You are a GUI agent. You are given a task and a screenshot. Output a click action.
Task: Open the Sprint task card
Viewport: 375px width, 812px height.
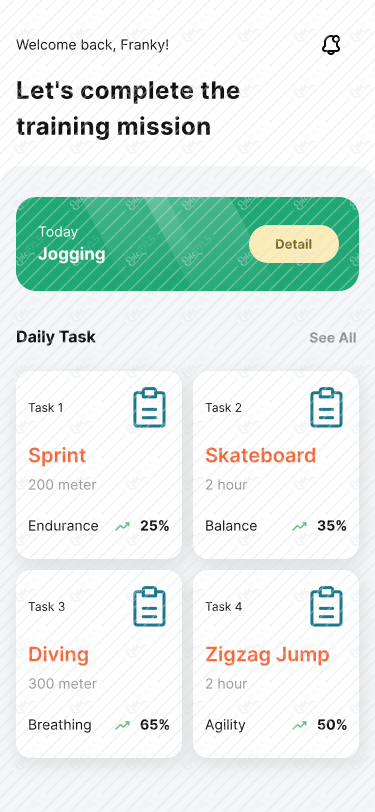pyautogui.click(x=99, y=465)
